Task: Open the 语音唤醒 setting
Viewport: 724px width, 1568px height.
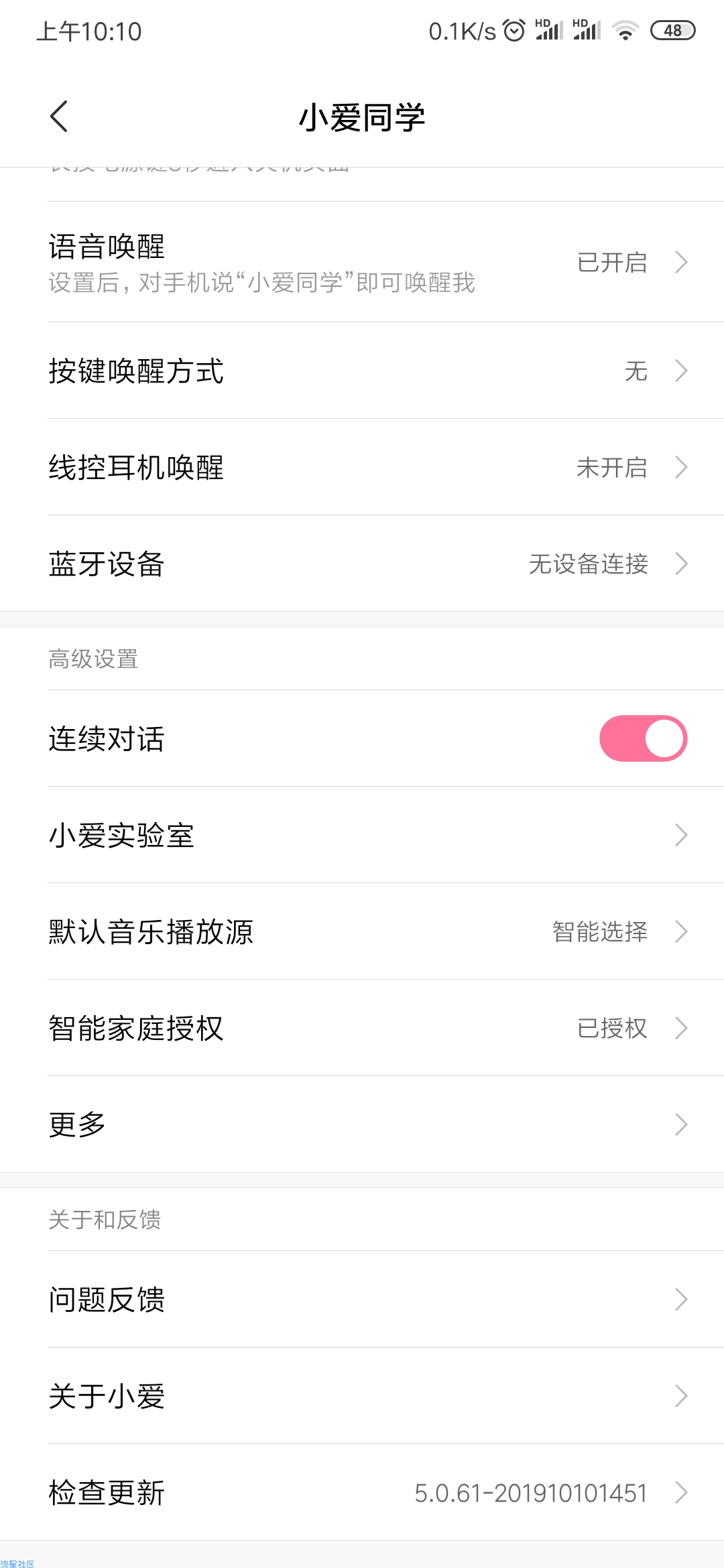Action: [362, 262]
